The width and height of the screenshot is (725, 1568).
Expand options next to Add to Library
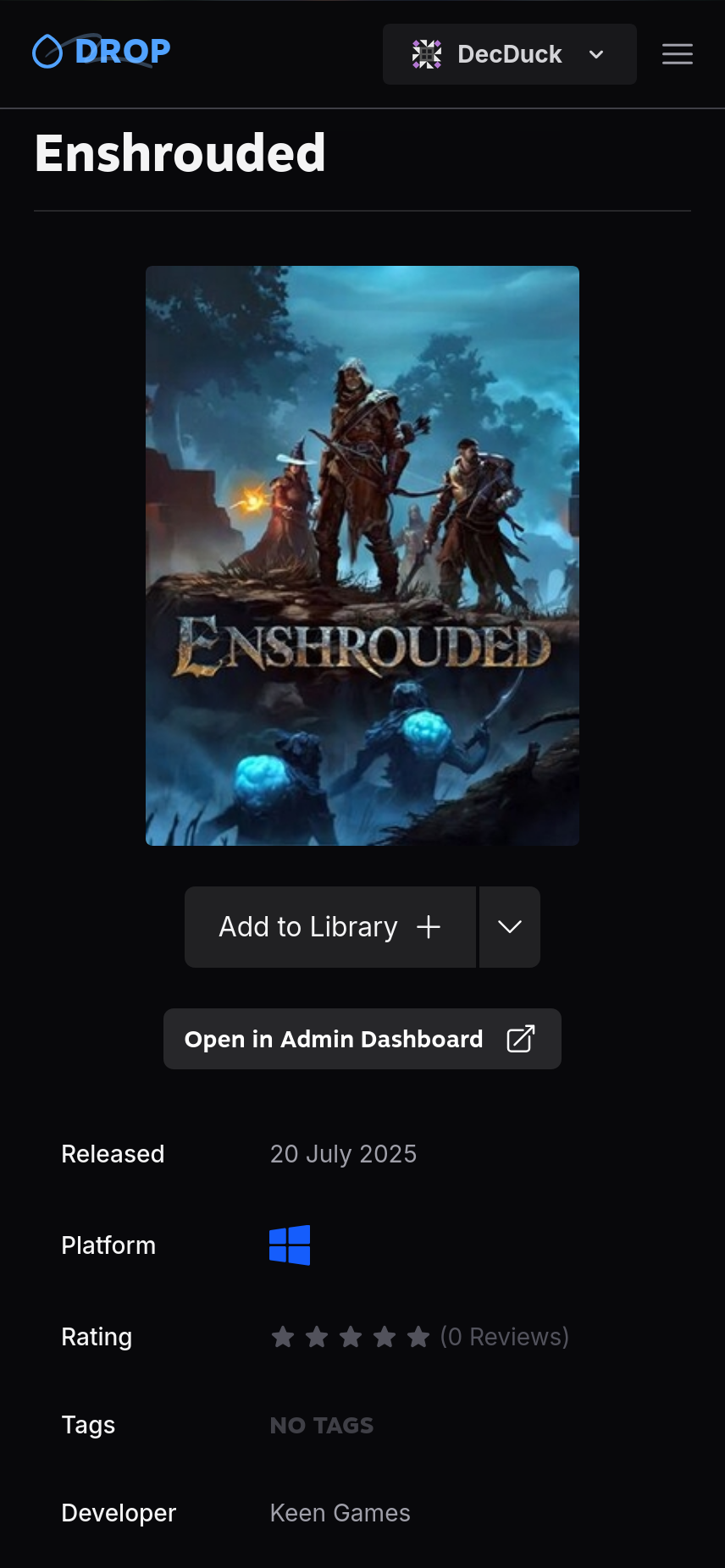(510, 927)
